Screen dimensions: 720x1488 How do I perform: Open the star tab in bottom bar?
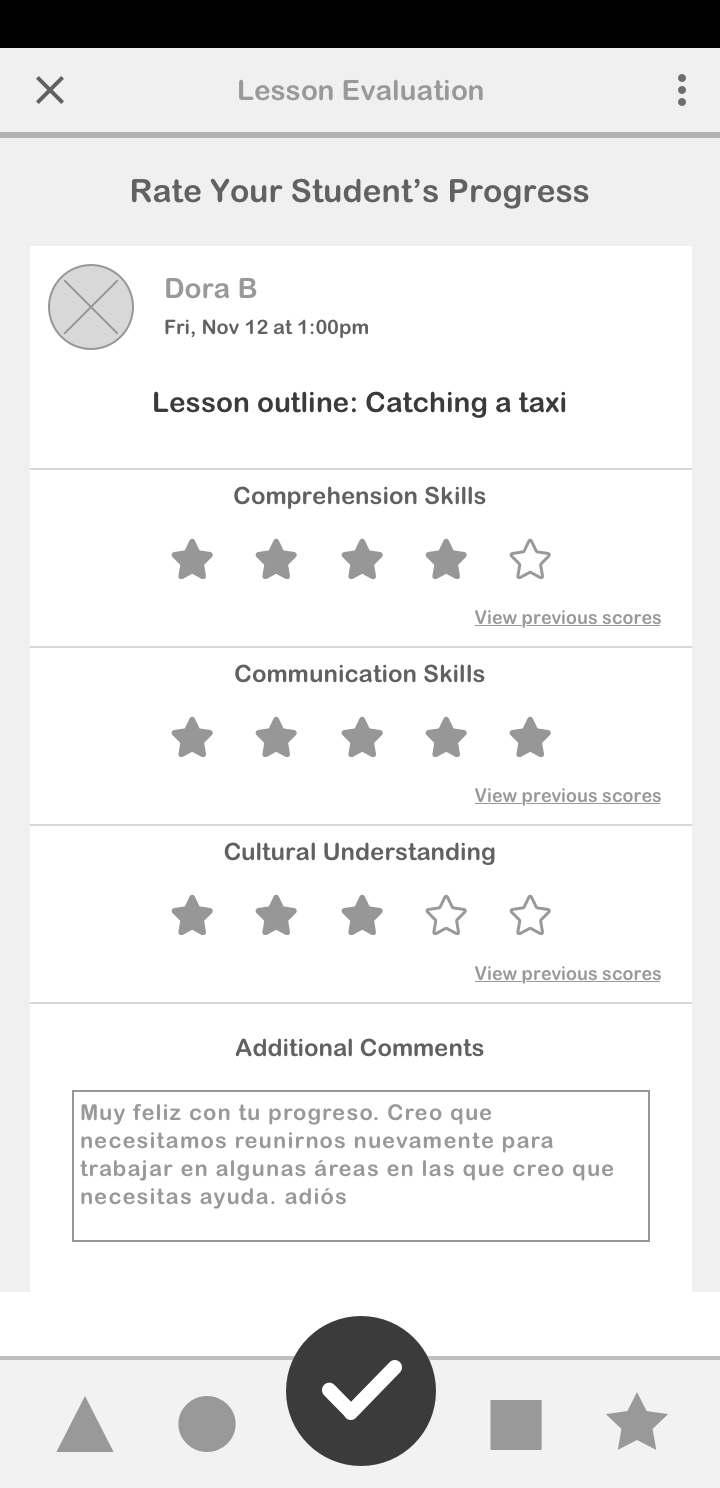[637, 1422]
